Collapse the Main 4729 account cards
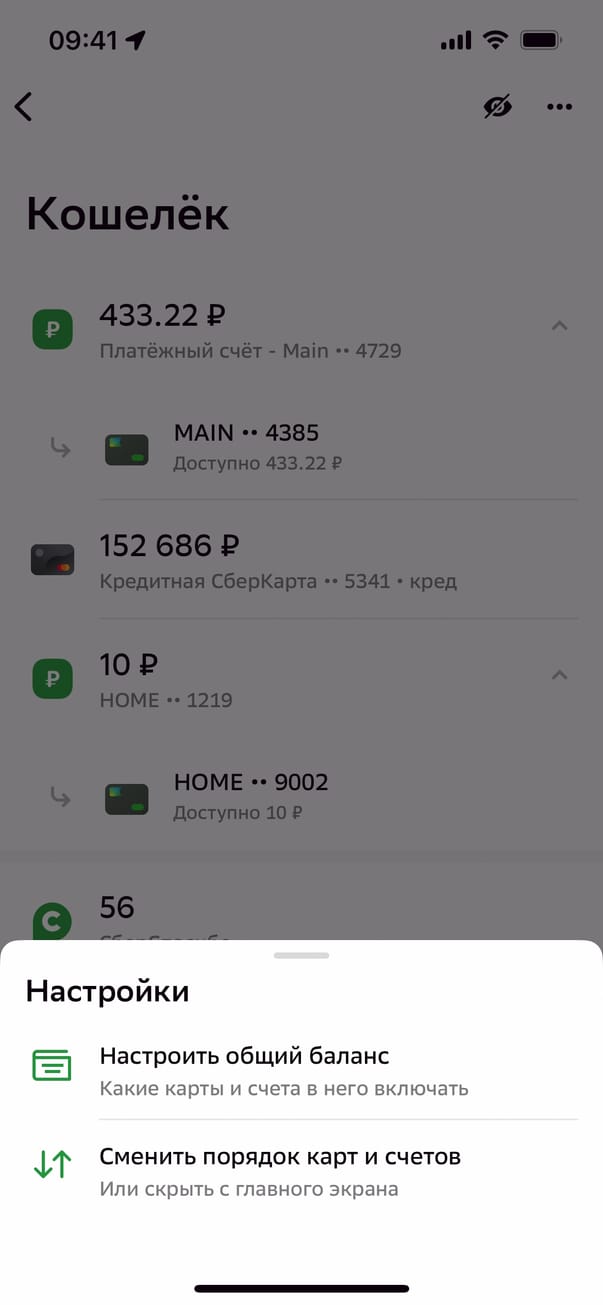 (x=560, y=326)
